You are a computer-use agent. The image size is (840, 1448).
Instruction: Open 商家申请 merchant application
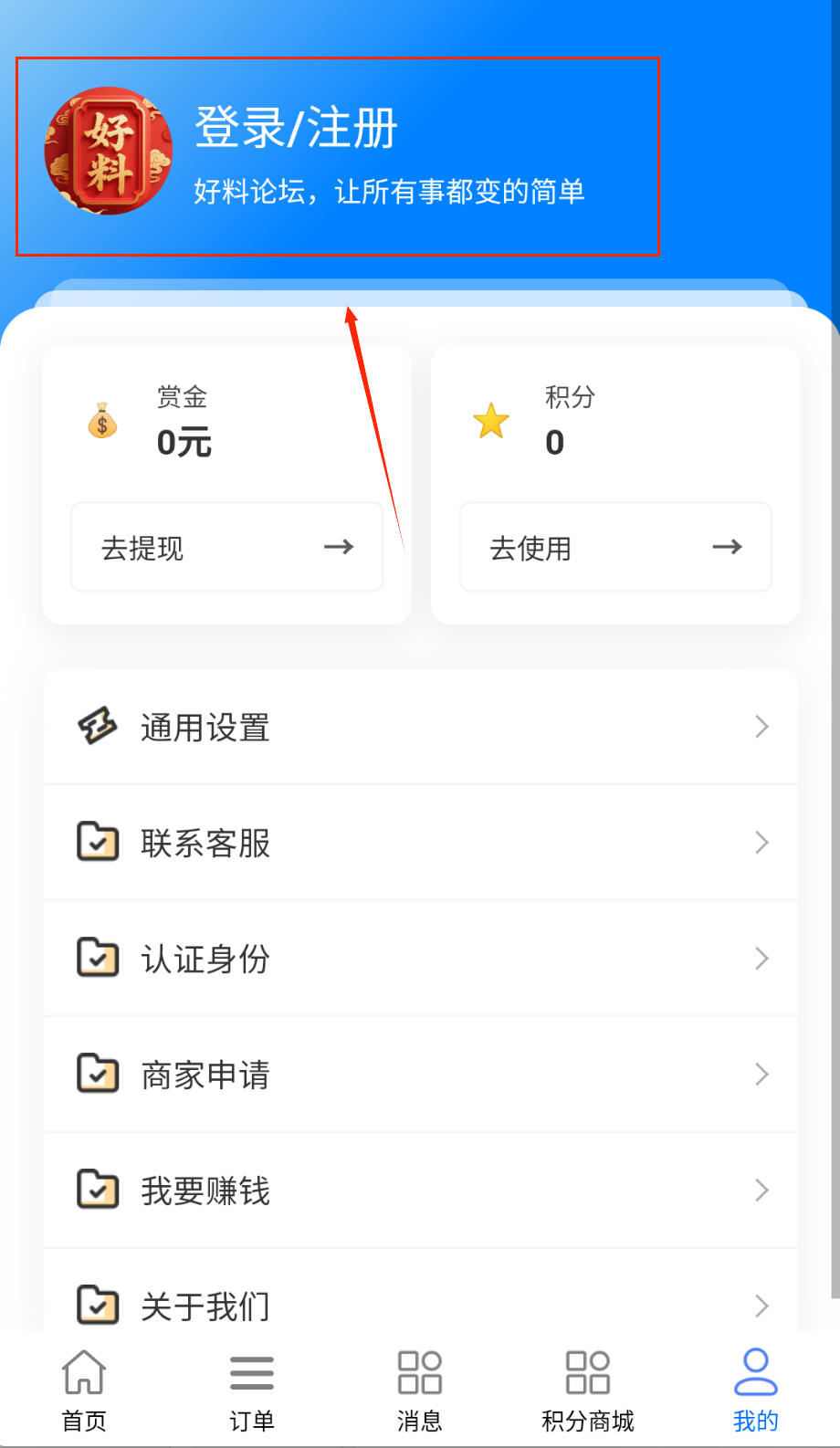coord(421,1075)
